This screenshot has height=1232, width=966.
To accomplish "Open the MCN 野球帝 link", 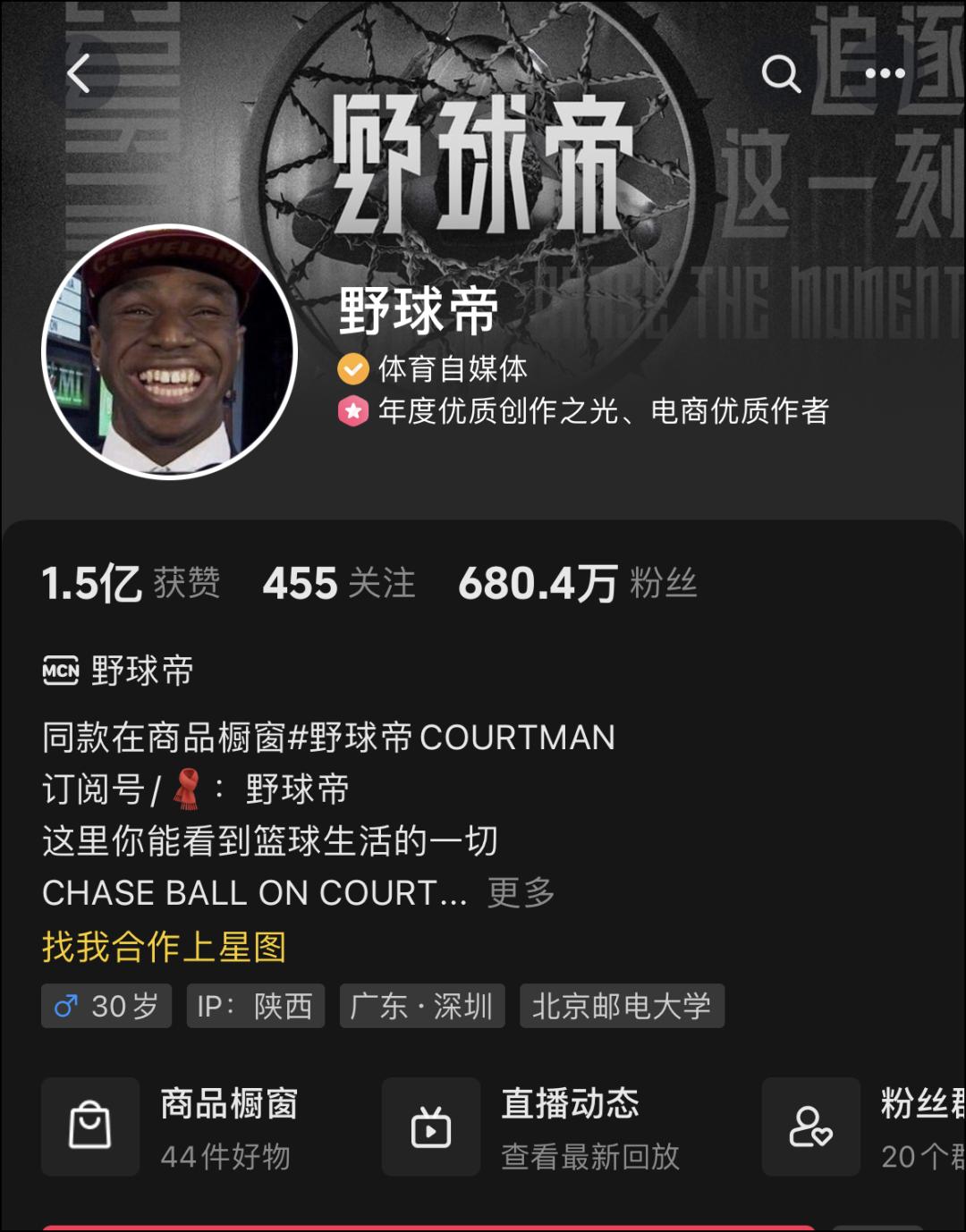I will click(x=118, y=671).
